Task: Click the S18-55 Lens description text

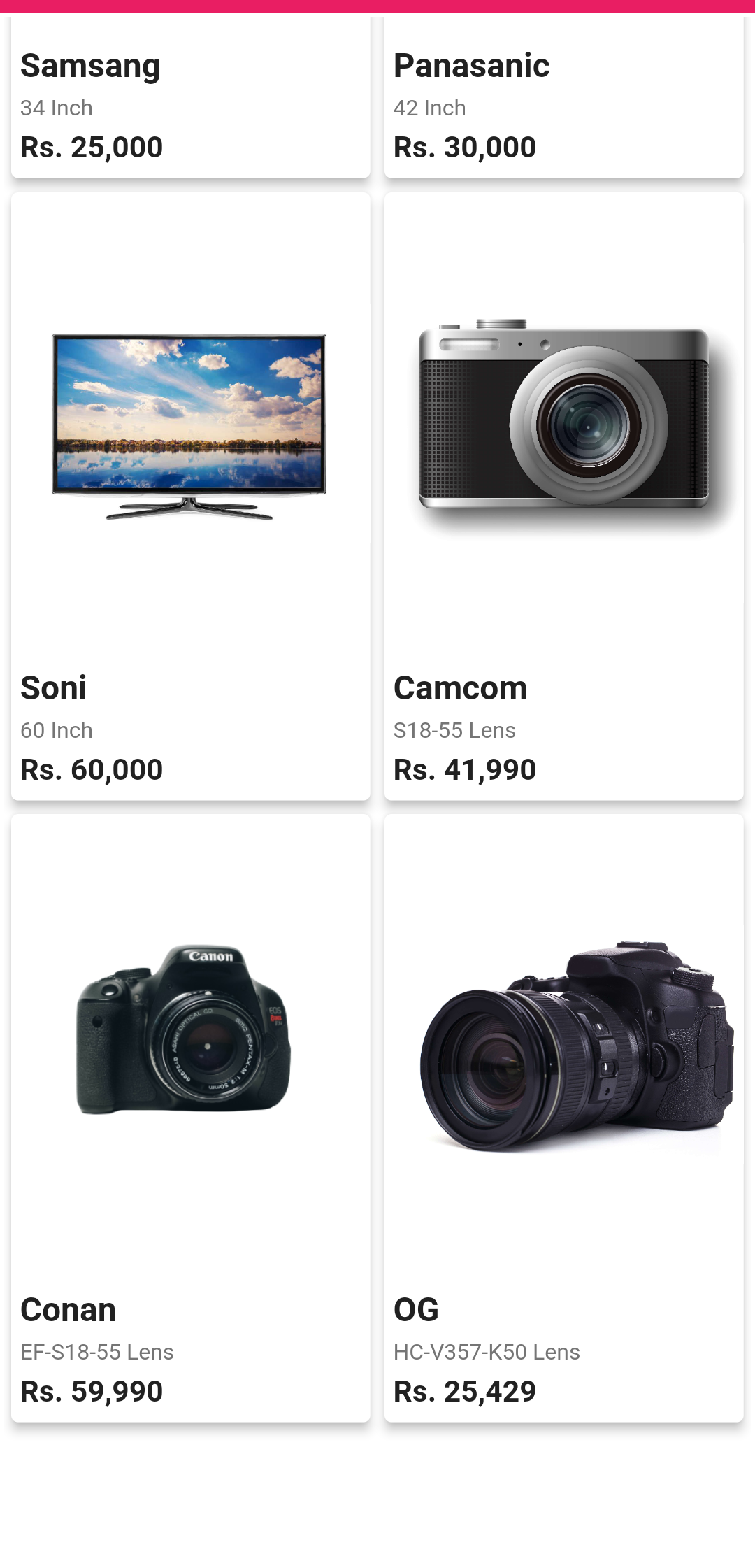Action: [x=454, y=730]
